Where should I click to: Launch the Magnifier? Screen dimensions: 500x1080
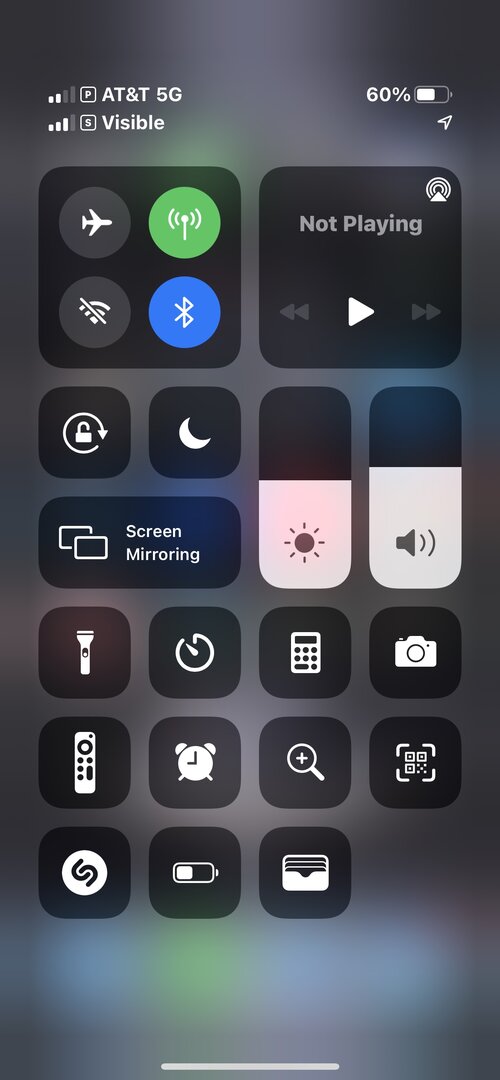pos(305,762)
